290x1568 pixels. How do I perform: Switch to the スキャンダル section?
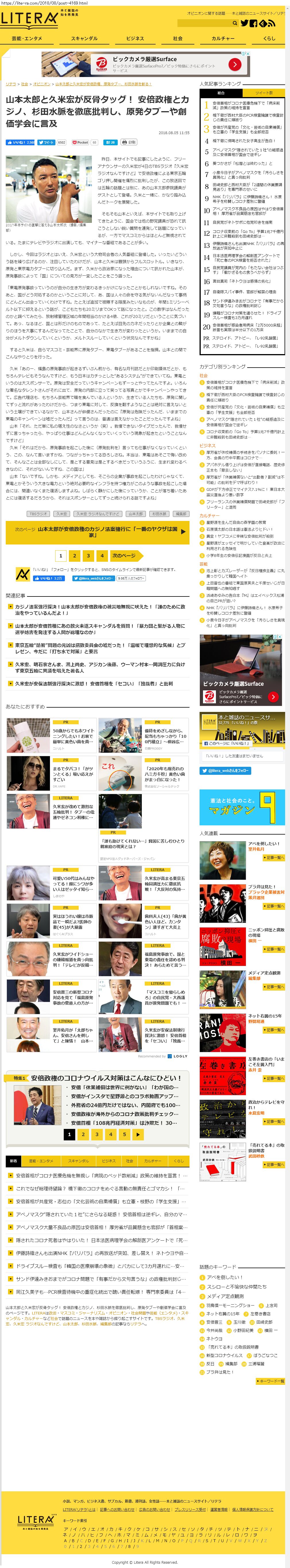tap(84, 38)
